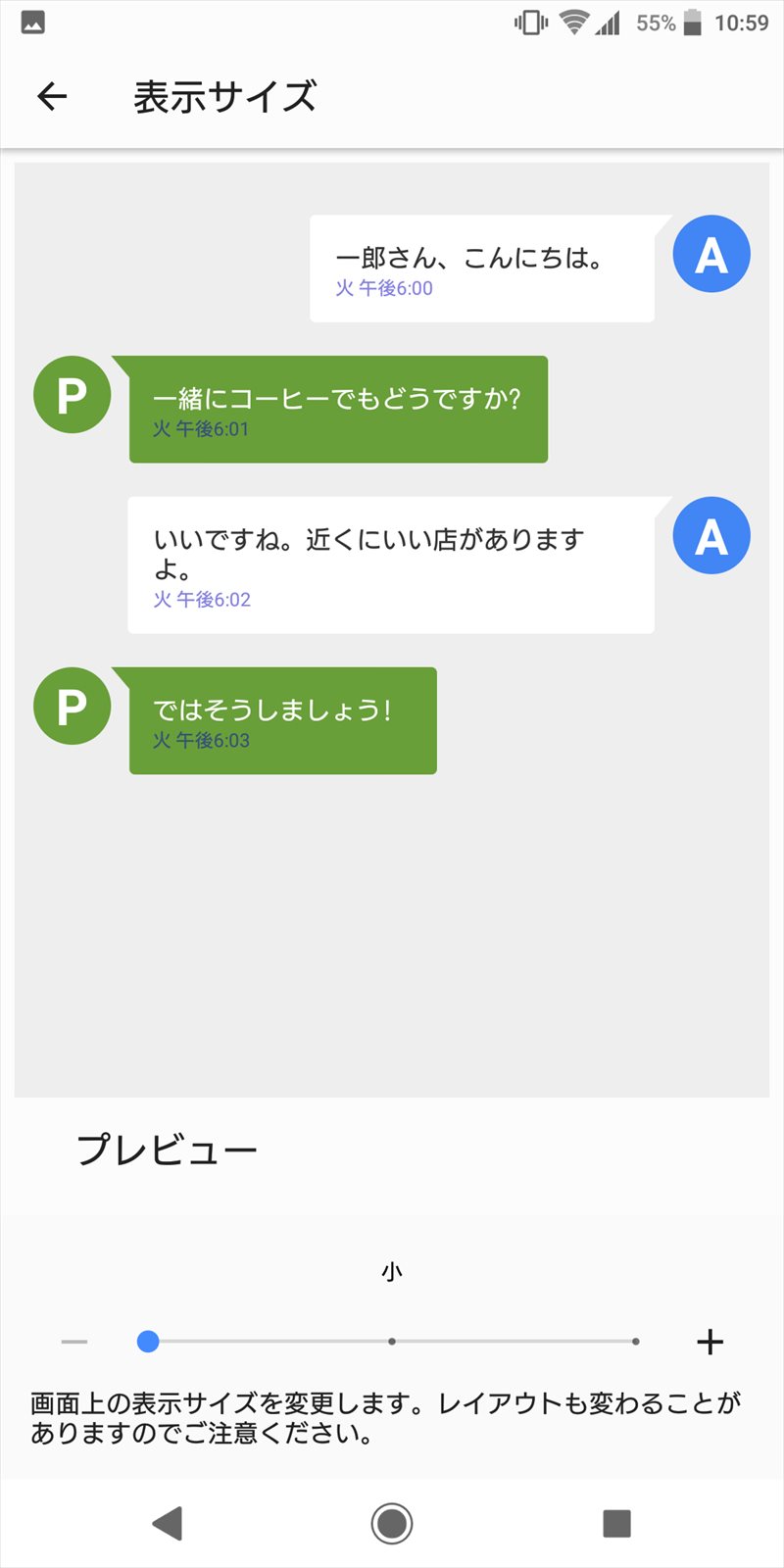Tap the system home button
Screen dimensions: 784x1568
pos(392,1523)
